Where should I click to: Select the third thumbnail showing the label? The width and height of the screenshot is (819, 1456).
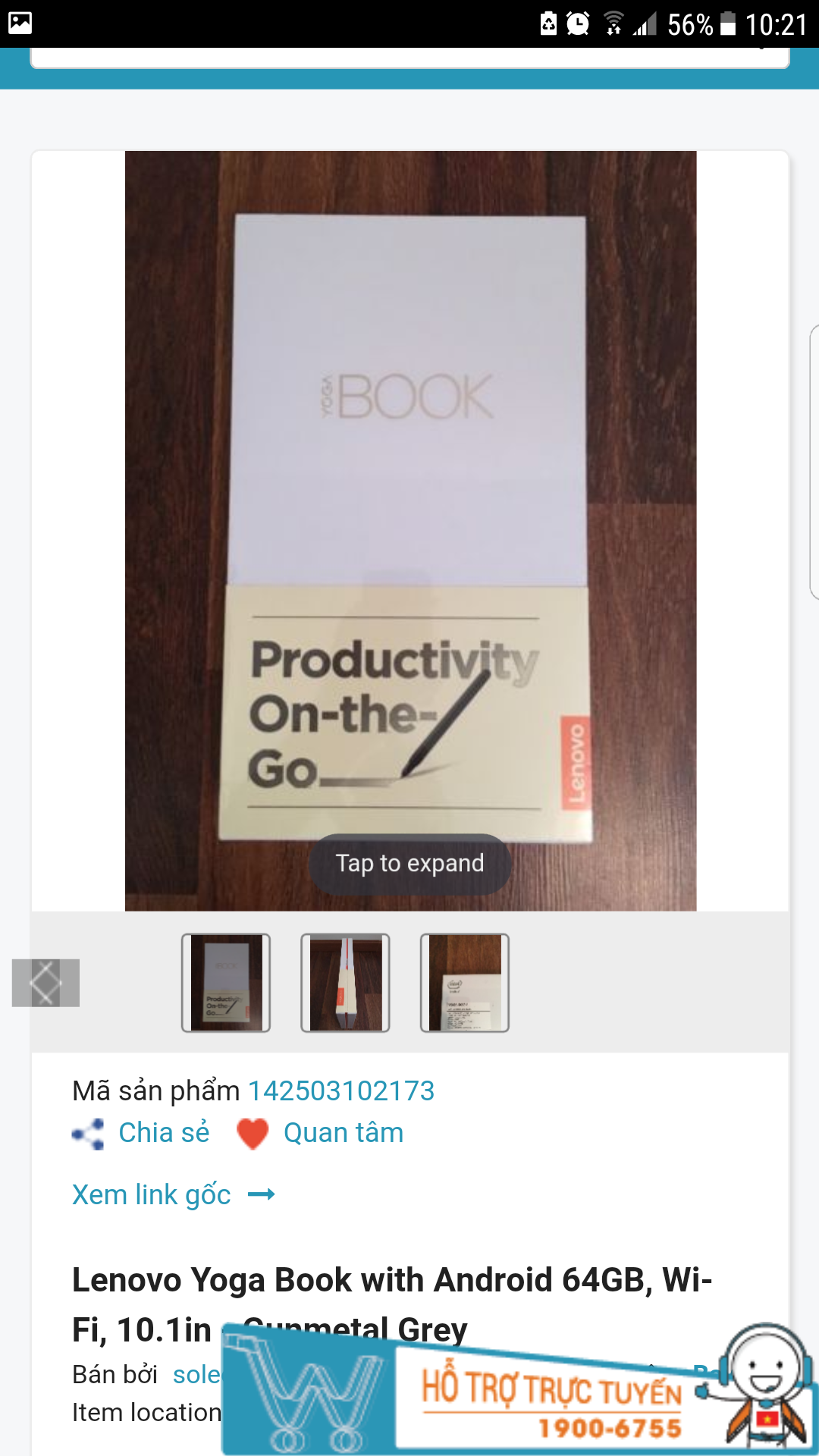464,982
